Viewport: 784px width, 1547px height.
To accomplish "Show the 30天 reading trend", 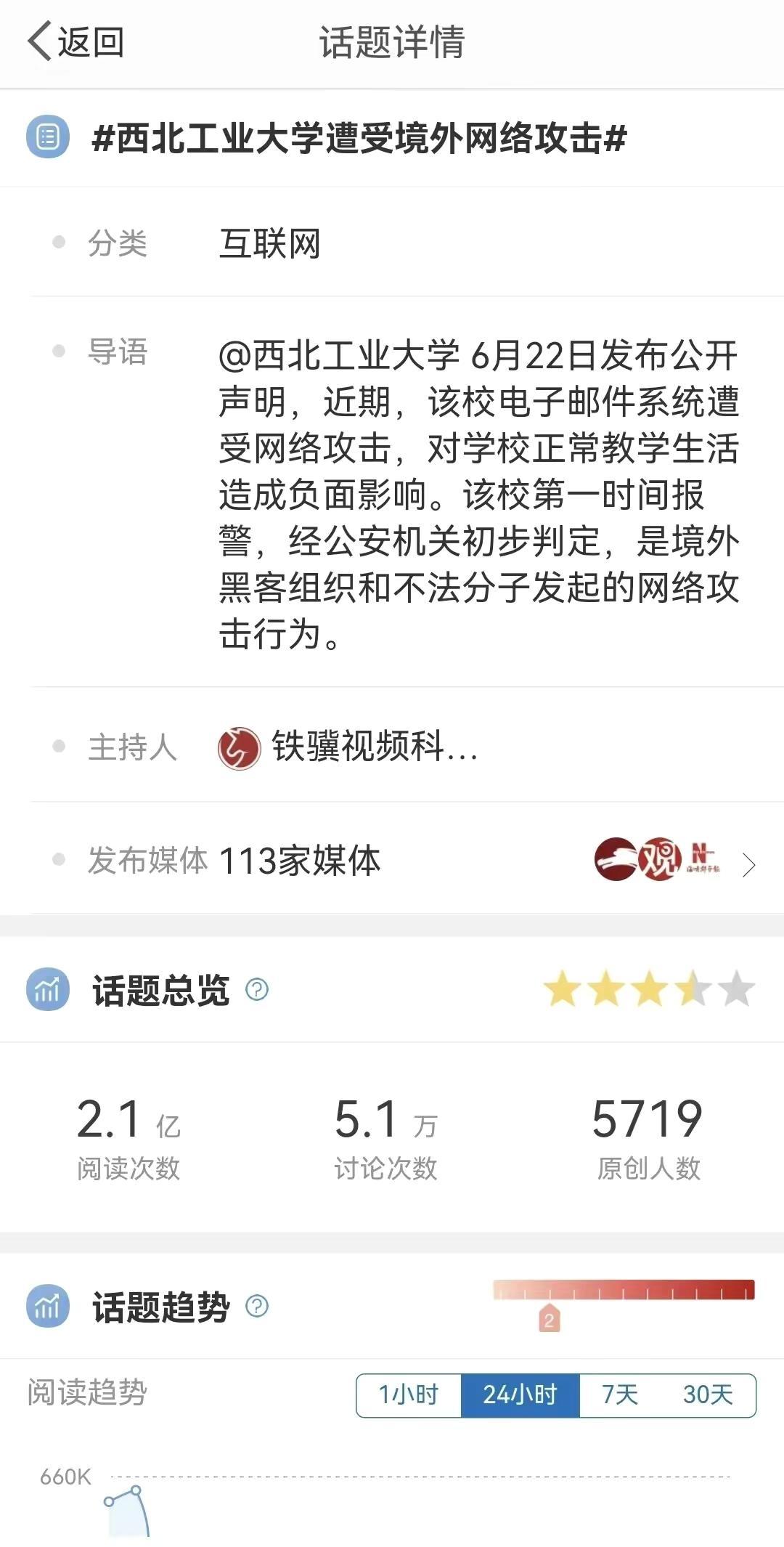I will (x=708, y=1395).
